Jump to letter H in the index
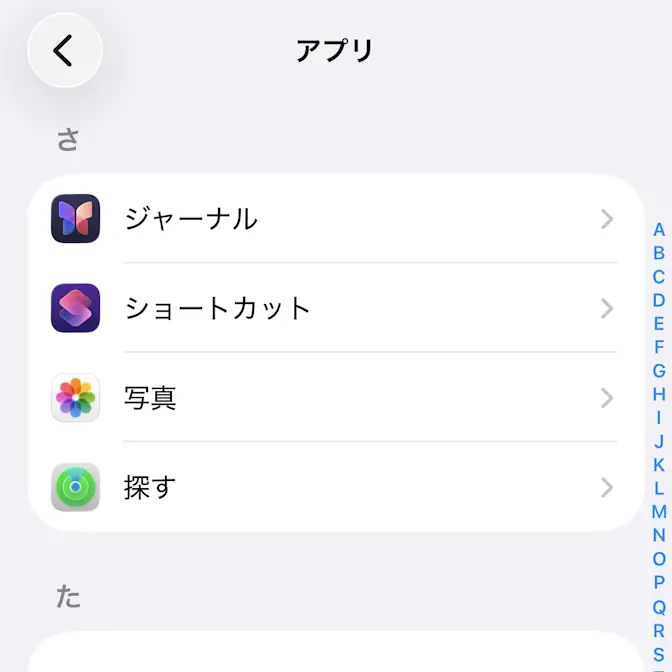The height and width of the screenshot is (672, 672). tap(659, 395)
